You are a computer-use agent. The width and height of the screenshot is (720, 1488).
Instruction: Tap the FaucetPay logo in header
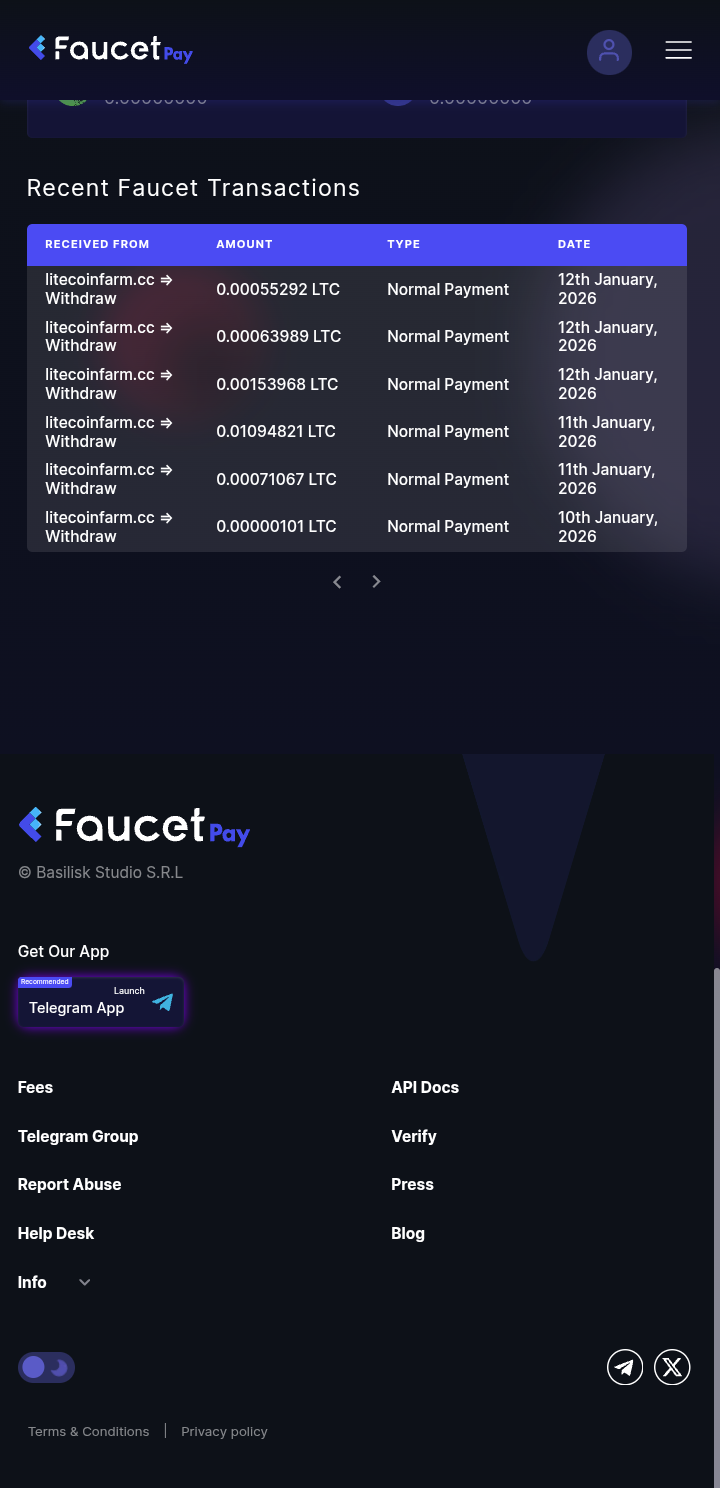[x=110, y=49]
